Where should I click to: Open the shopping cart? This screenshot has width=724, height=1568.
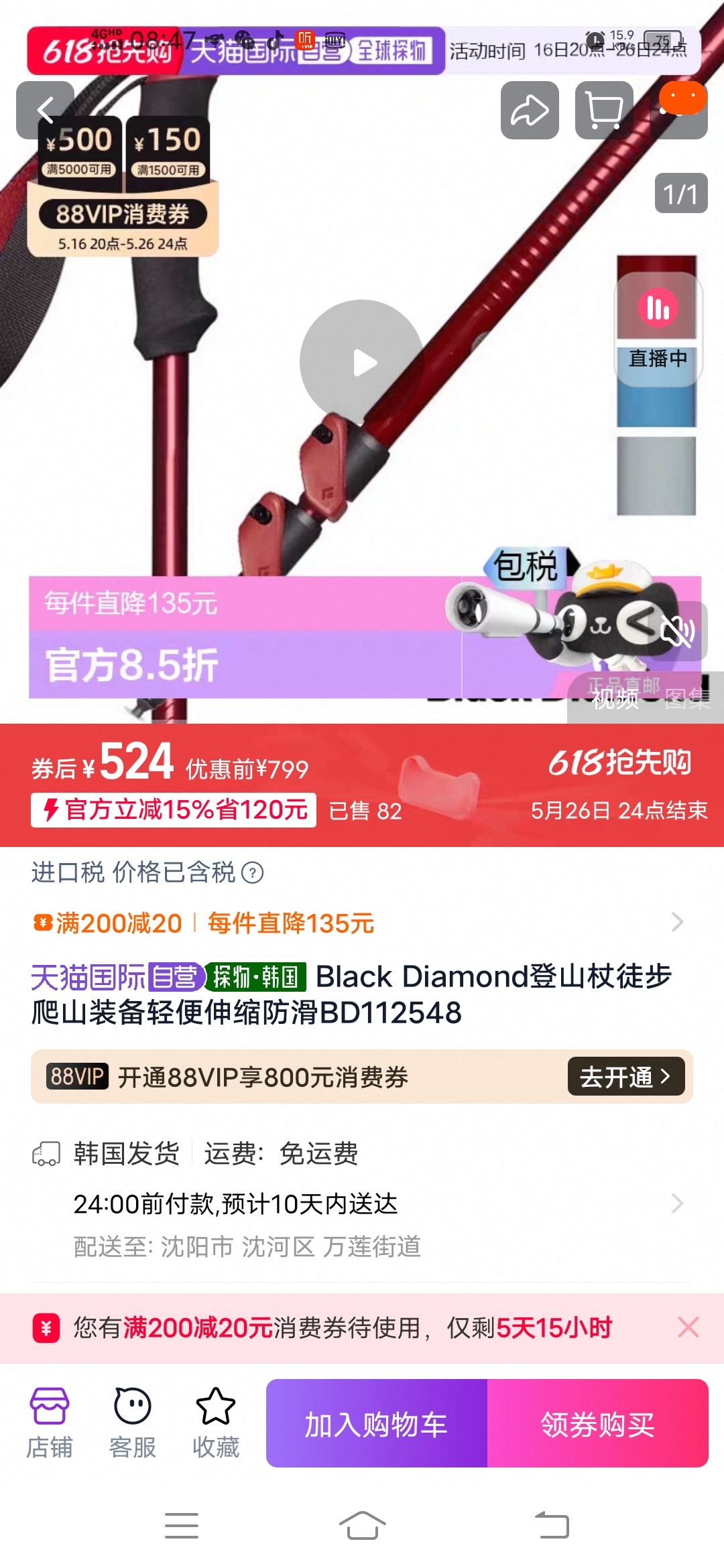(604, 111)
